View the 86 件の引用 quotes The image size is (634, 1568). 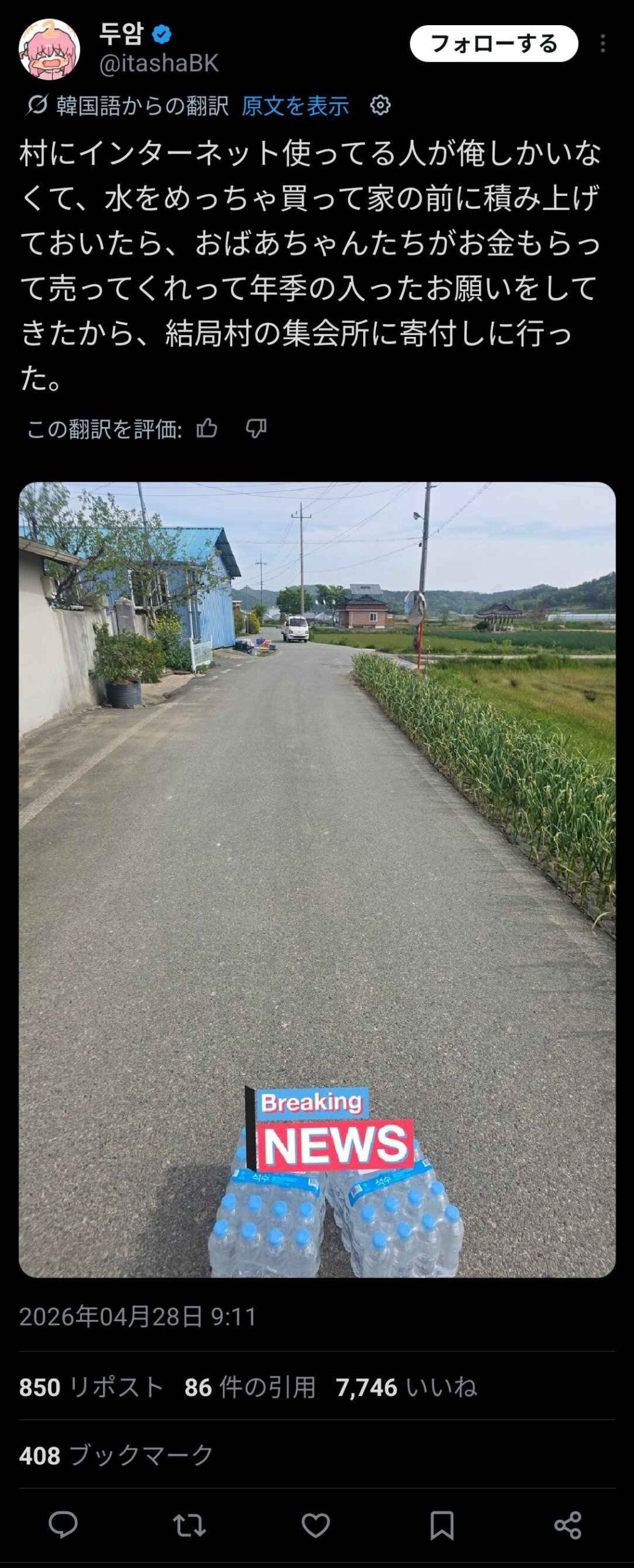click(250, 1387)
